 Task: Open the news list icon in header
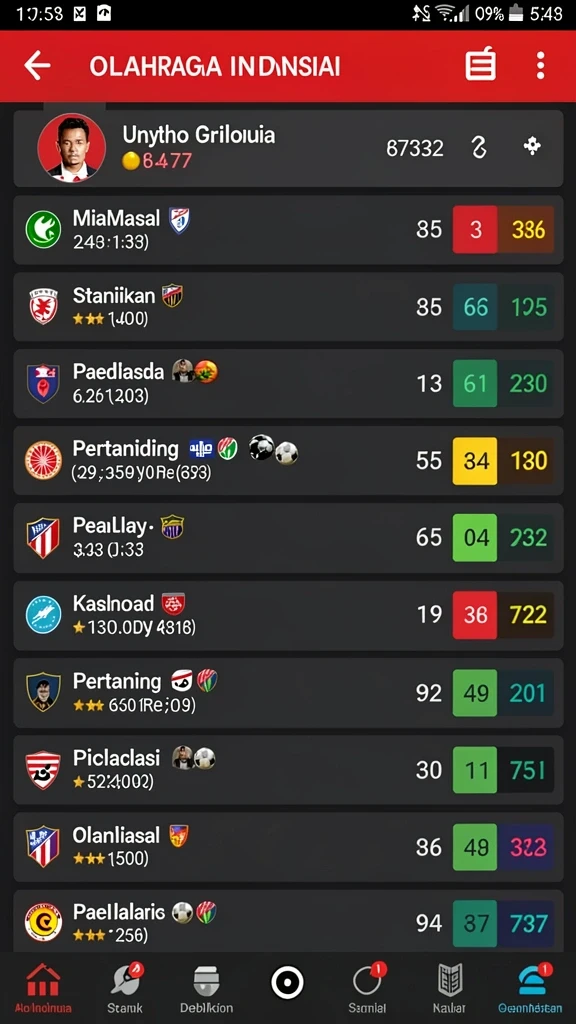(x=481, y=66)
